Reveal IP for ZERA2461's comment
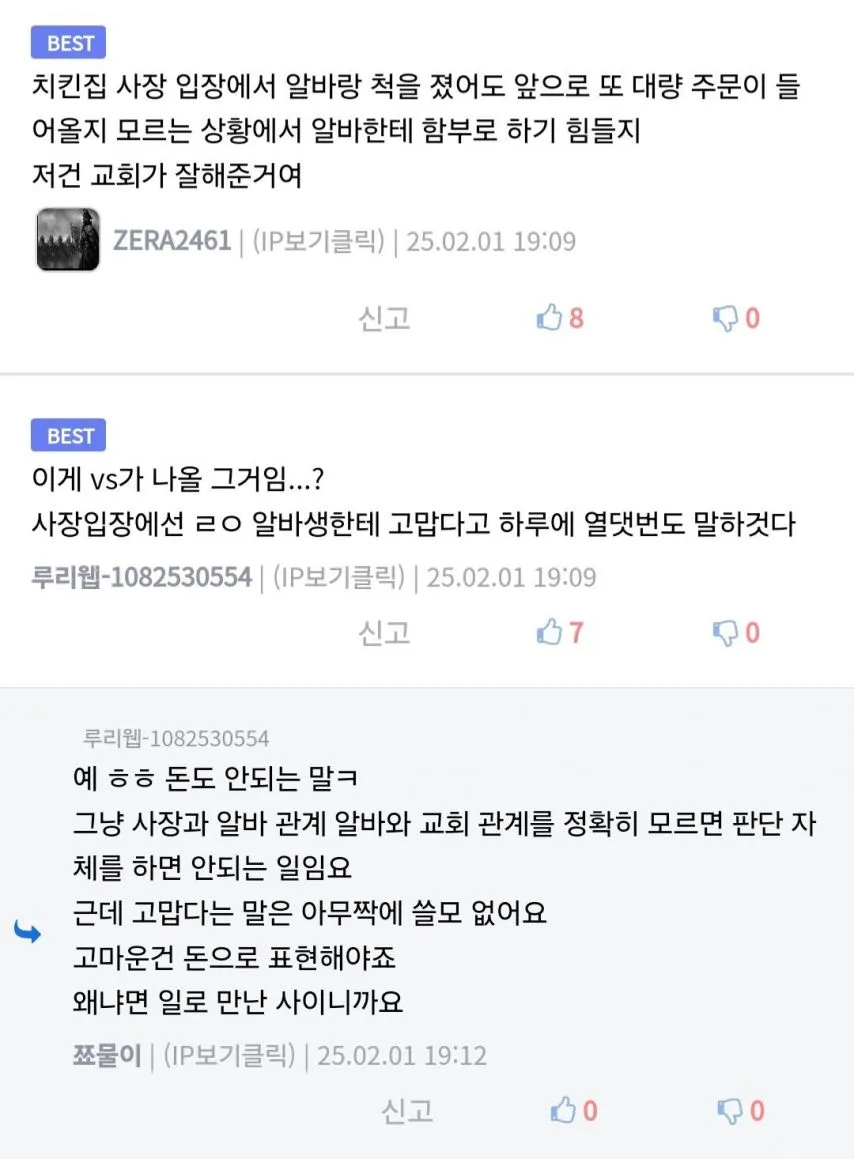The image size is (854, 1159). tap(317, 241)
